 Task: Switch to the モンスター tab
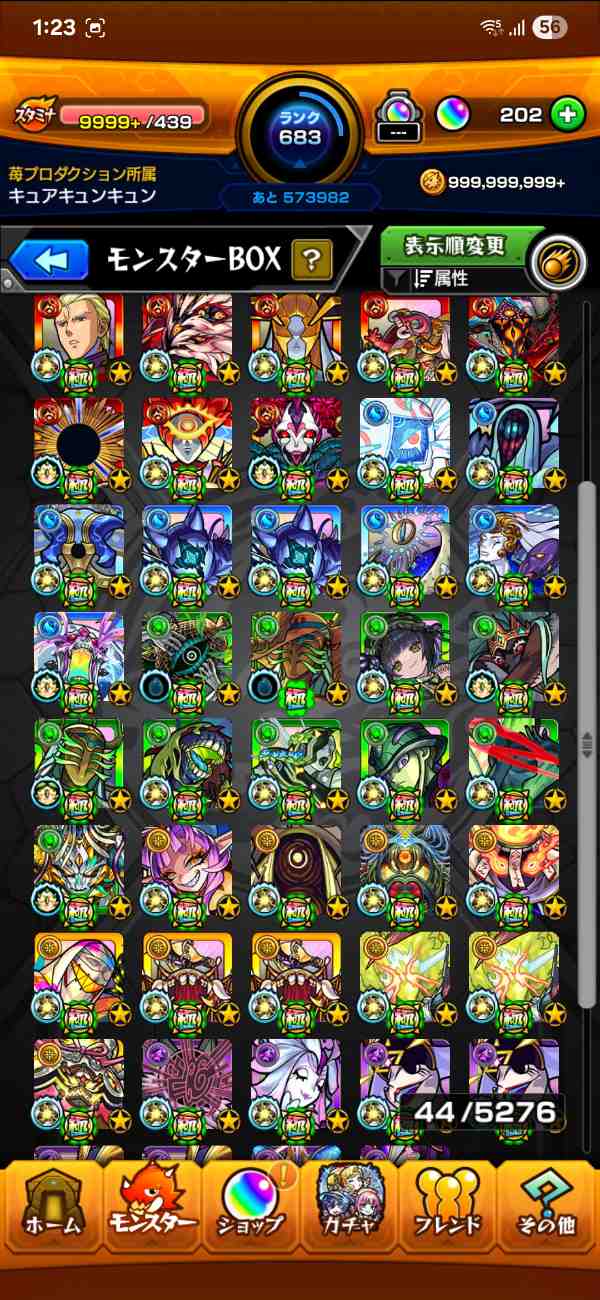[x=151, y=1212]
